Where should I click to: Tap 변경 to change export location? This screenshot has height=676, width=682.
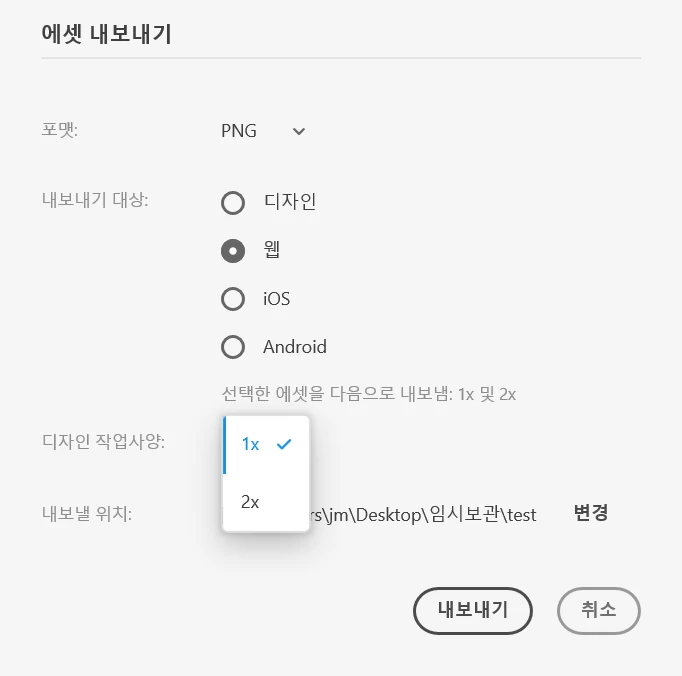coord(590,513)
